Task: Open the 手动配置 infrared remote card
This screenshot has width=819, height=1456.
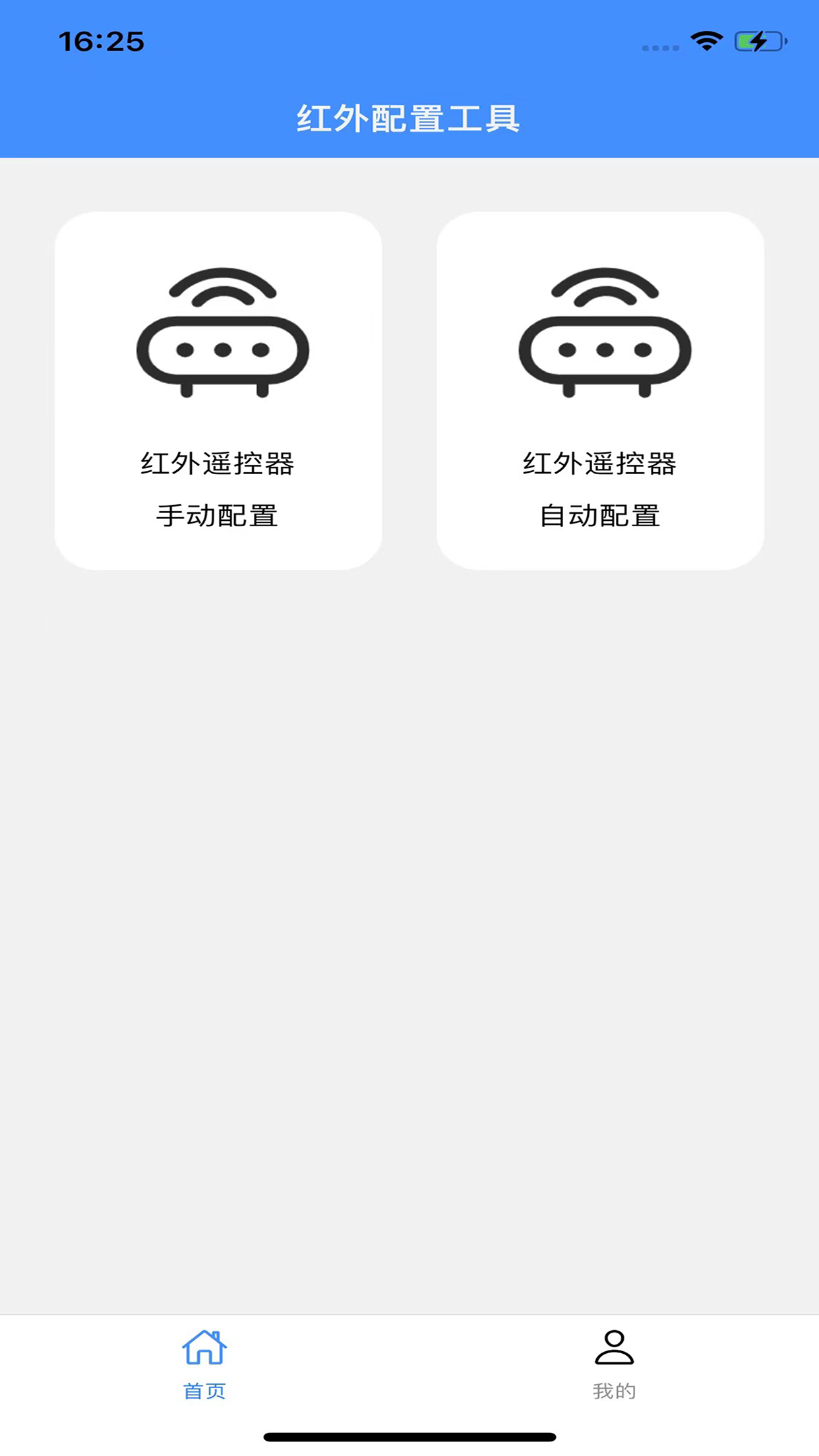Action: (x=218, y=390)
